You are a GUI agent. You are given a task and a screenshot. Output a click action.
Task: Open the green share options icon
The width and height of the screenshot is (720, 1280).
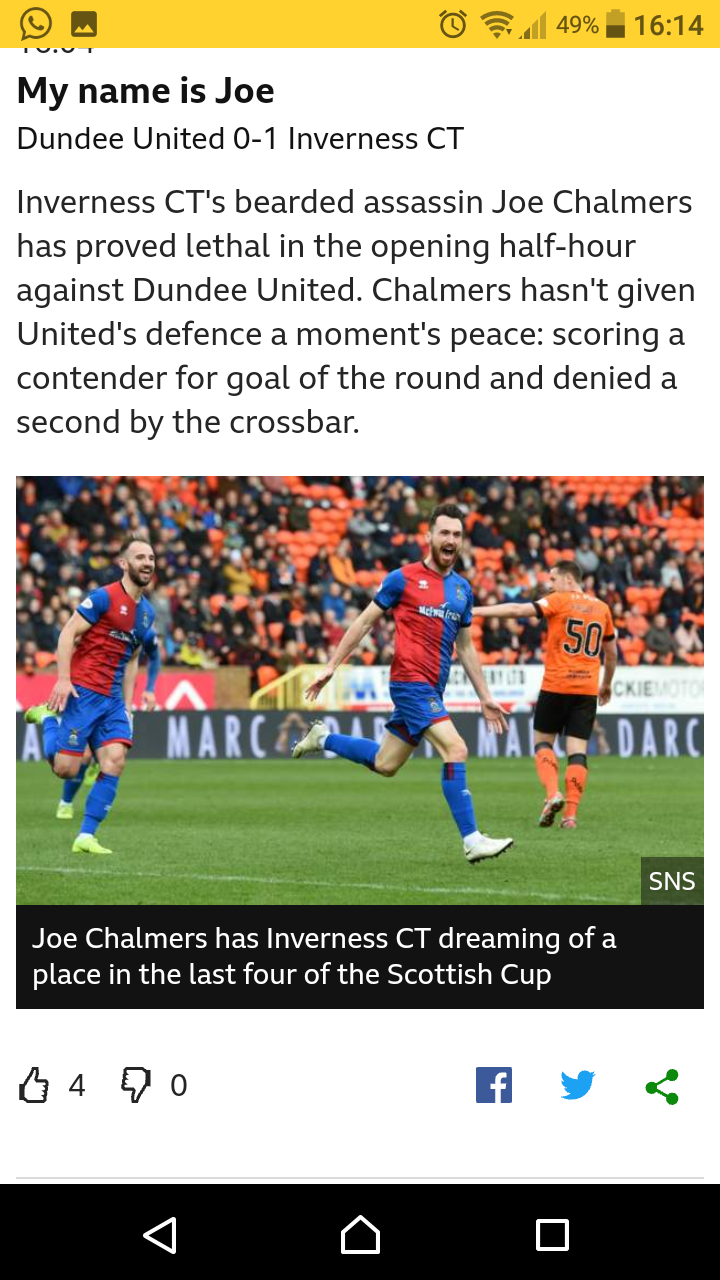pyautogui.click(x=662, y=1086)
